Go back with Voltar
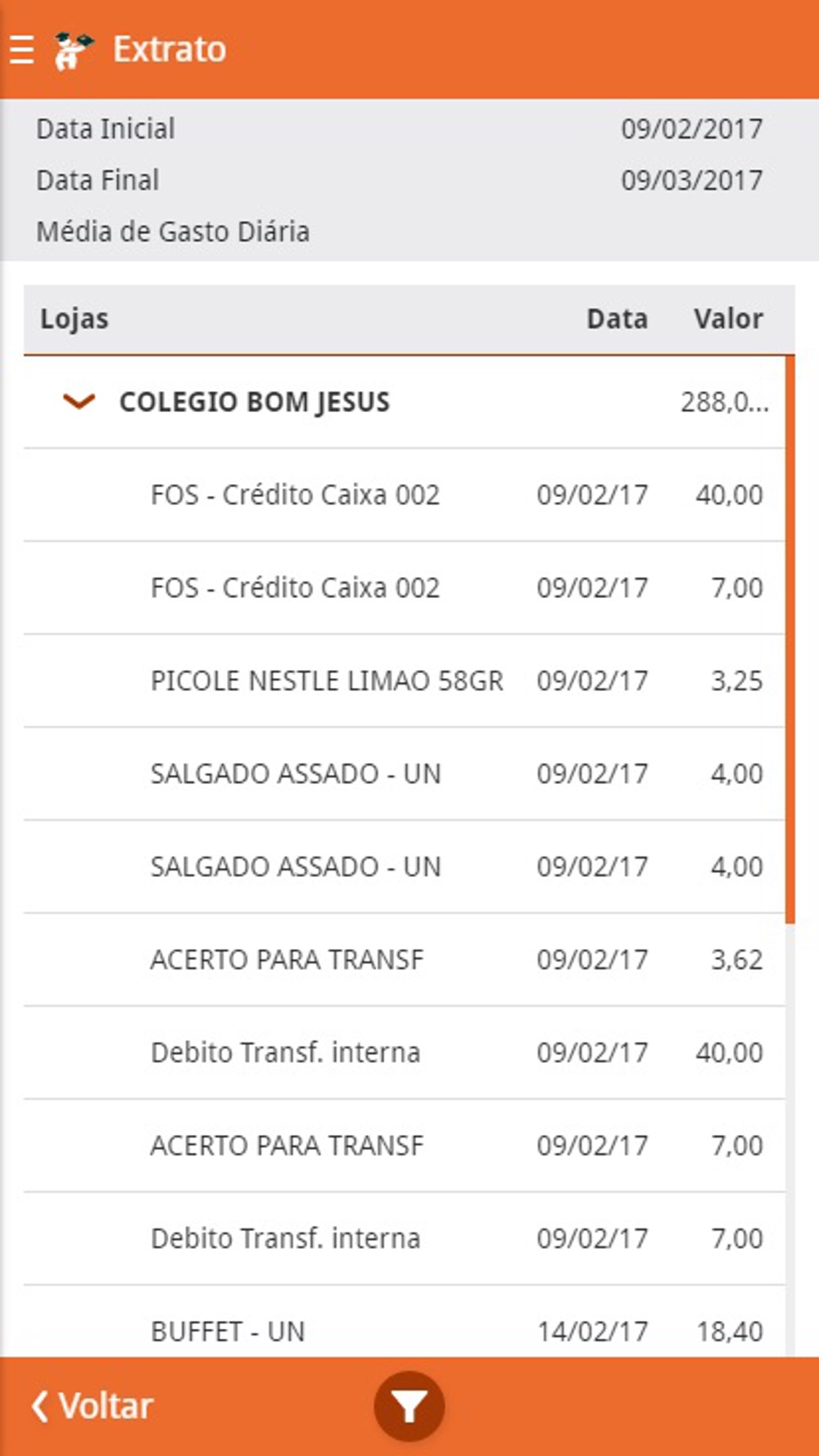 pos(92,1406)
